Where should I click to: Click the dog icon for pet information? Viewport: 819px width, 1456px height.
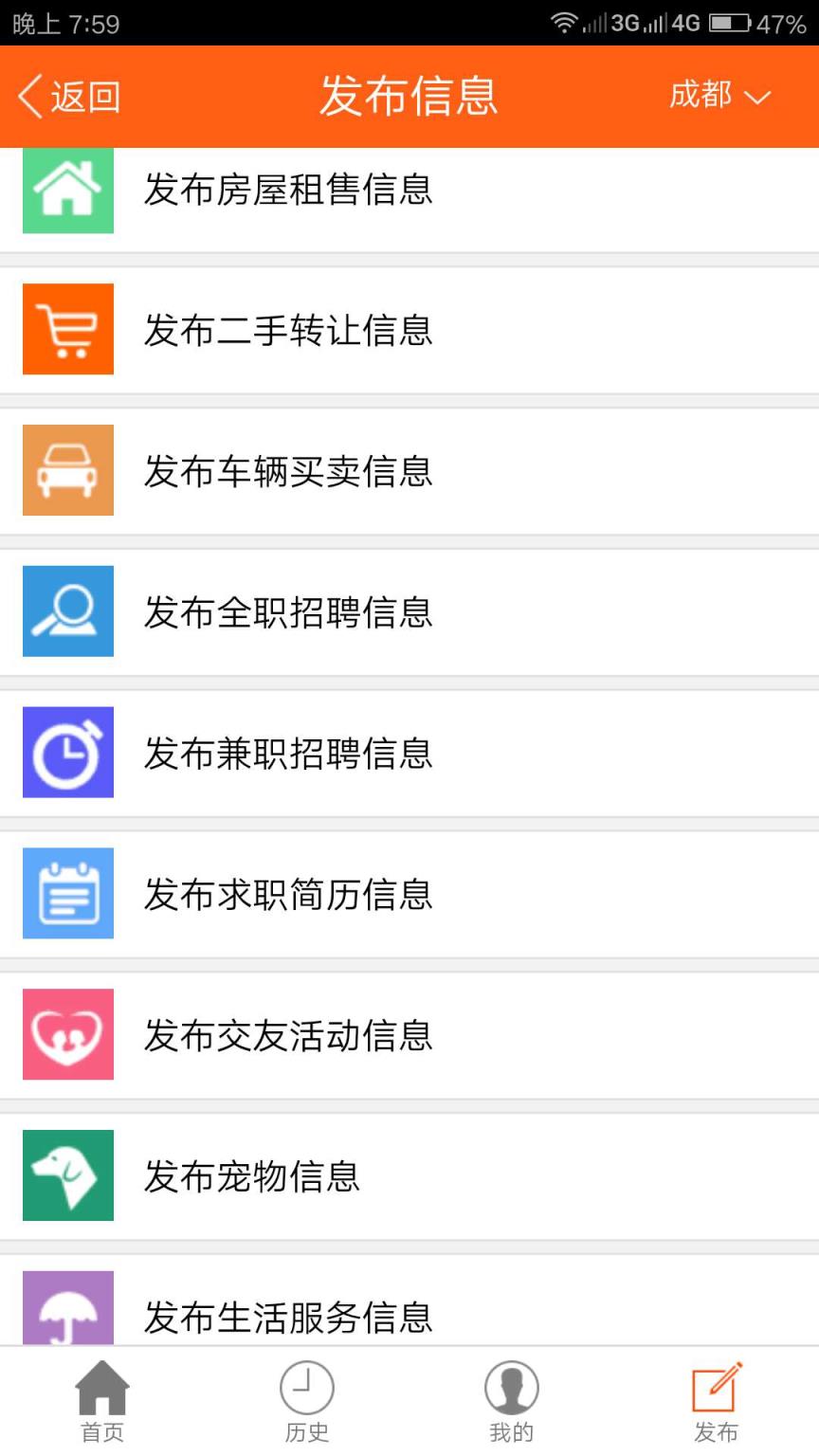67,1175
